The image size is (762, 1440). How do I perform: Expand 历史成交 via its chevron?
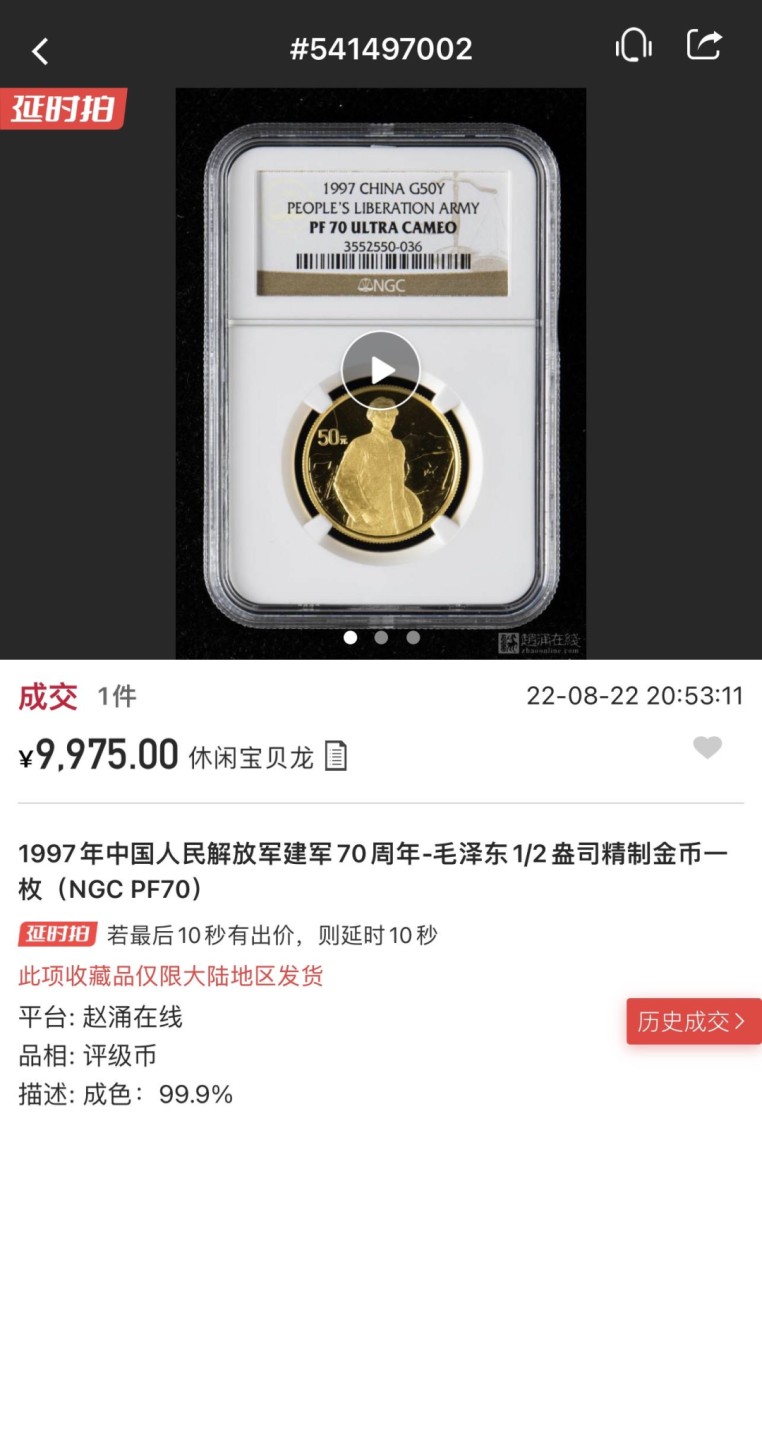[738, 1021]
